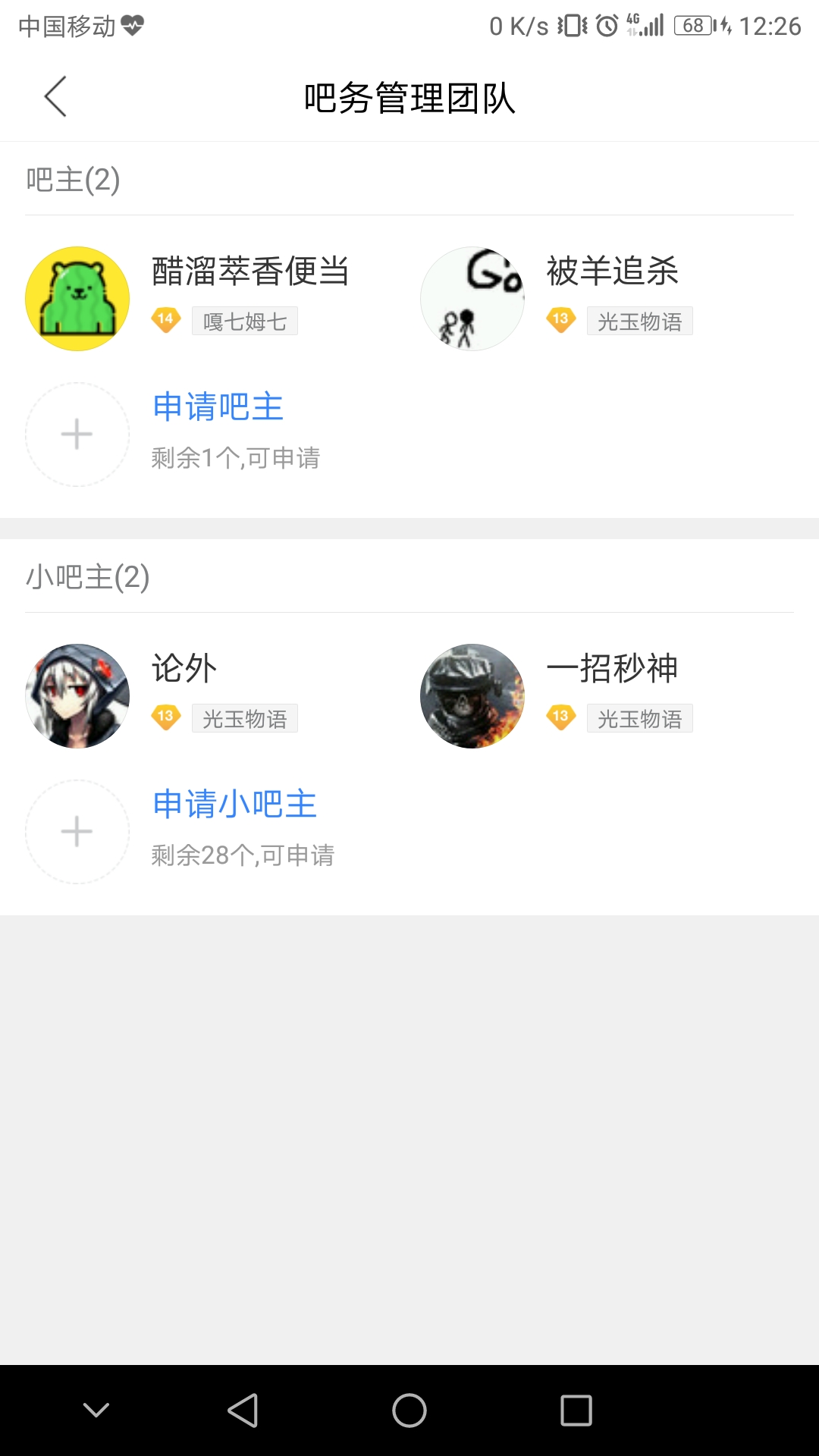
Task: Apply via 申请小吧主 link
Action: click(x=234, y=805)
